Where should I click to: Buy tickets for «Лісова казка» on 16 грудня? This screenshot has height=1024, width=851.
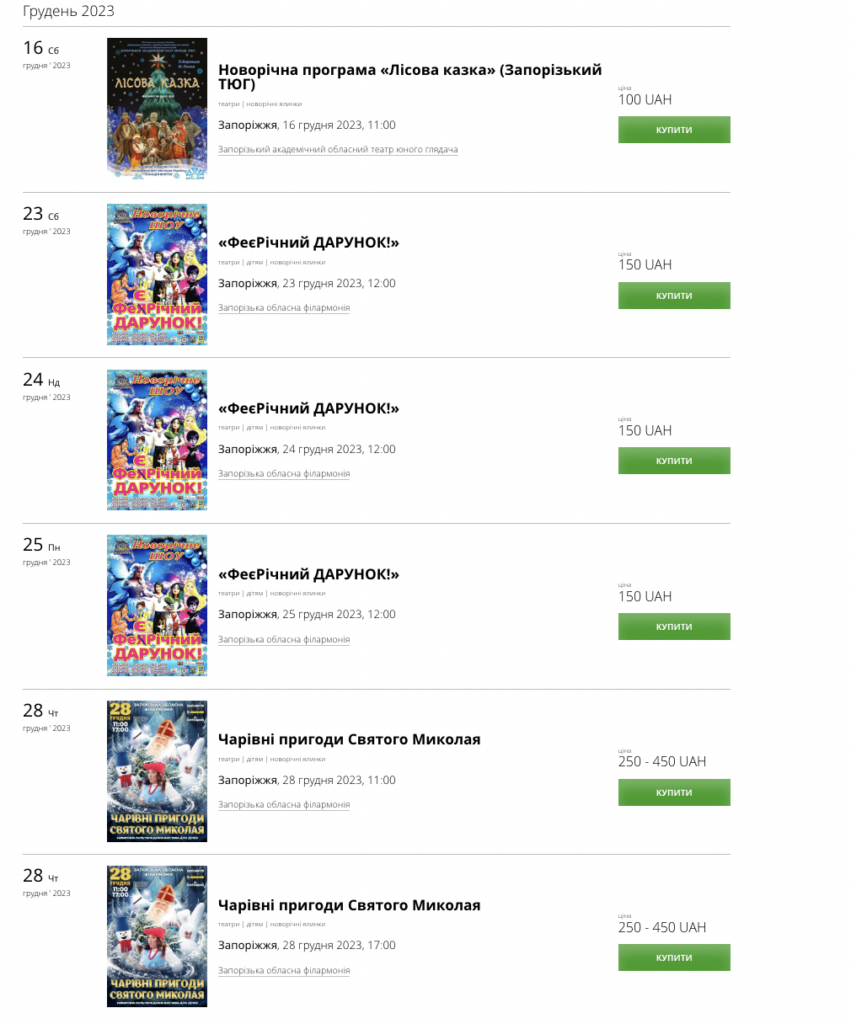(x=673, y=130)
